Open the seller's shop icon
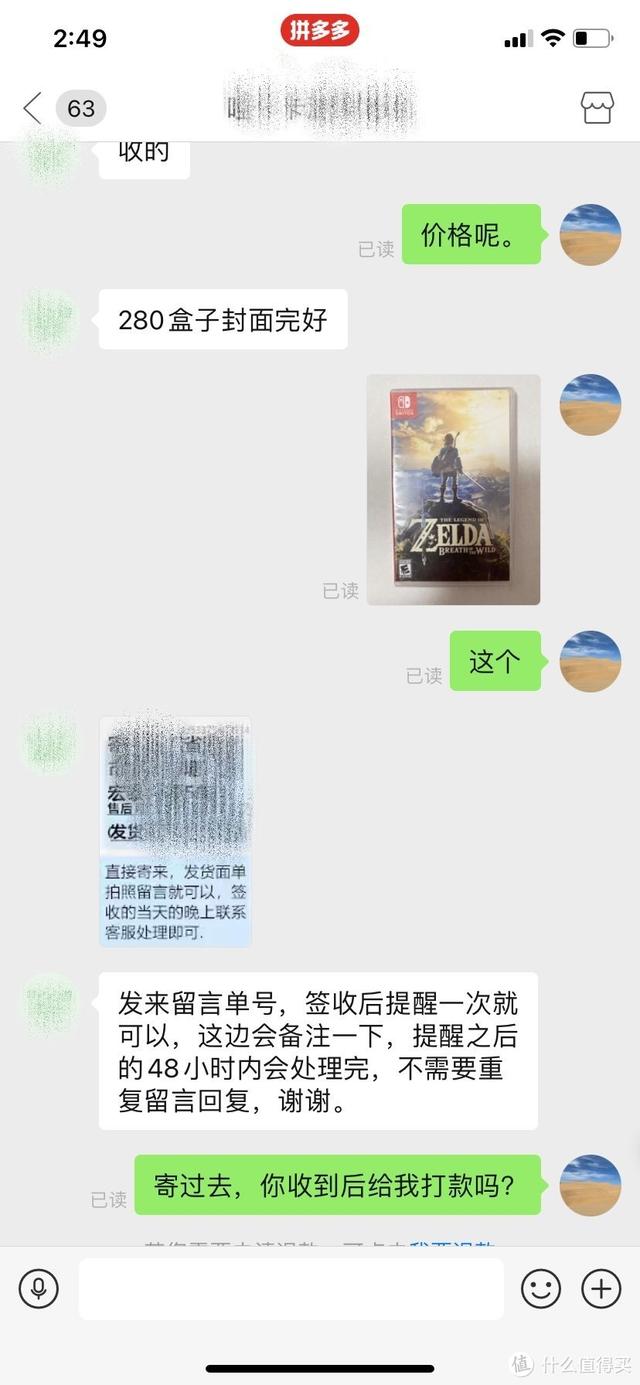Screen dimensions: 640x1385 [596, 108]
